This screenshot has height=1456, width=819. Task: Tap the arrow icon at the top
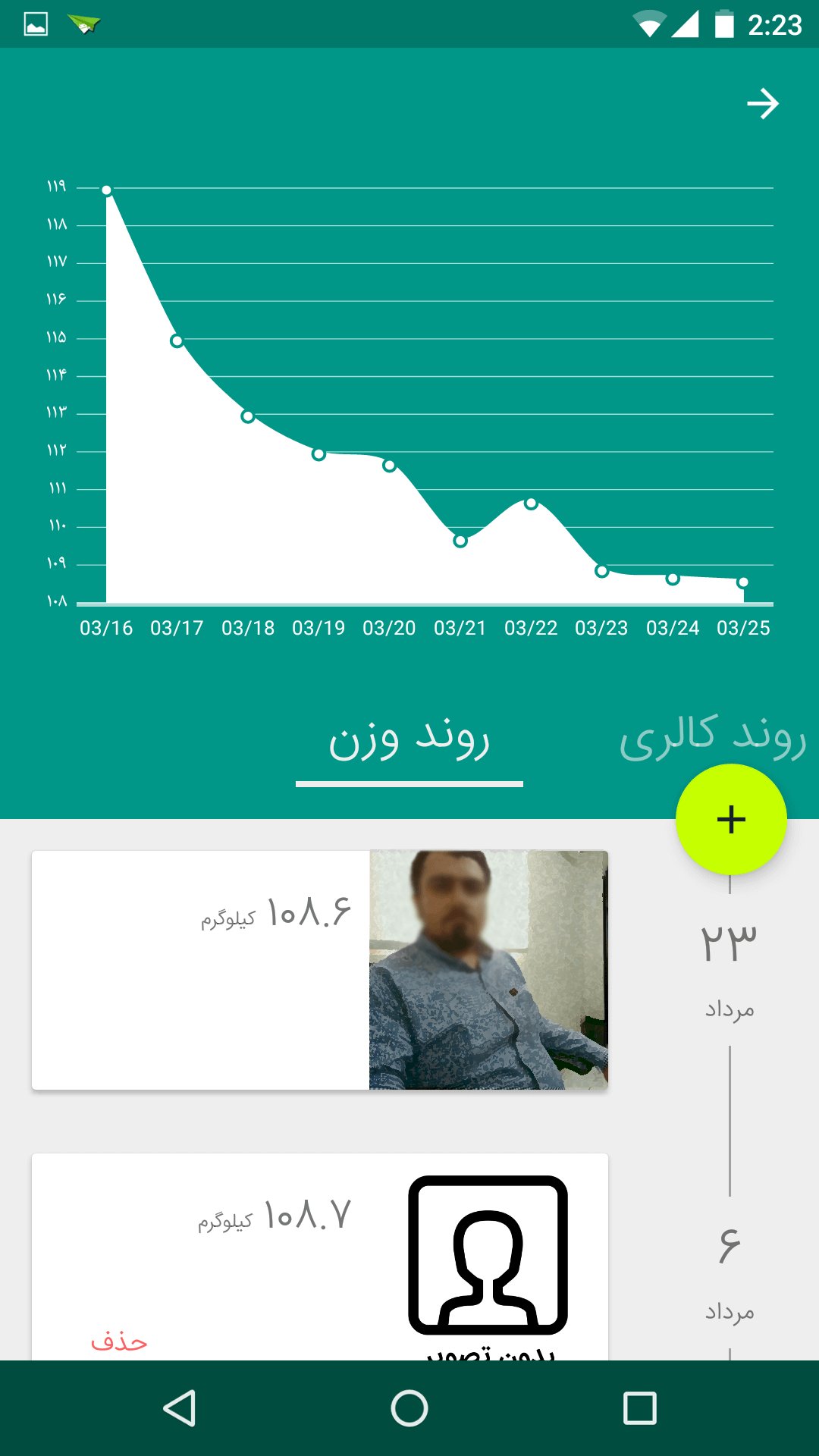[762, 104]
